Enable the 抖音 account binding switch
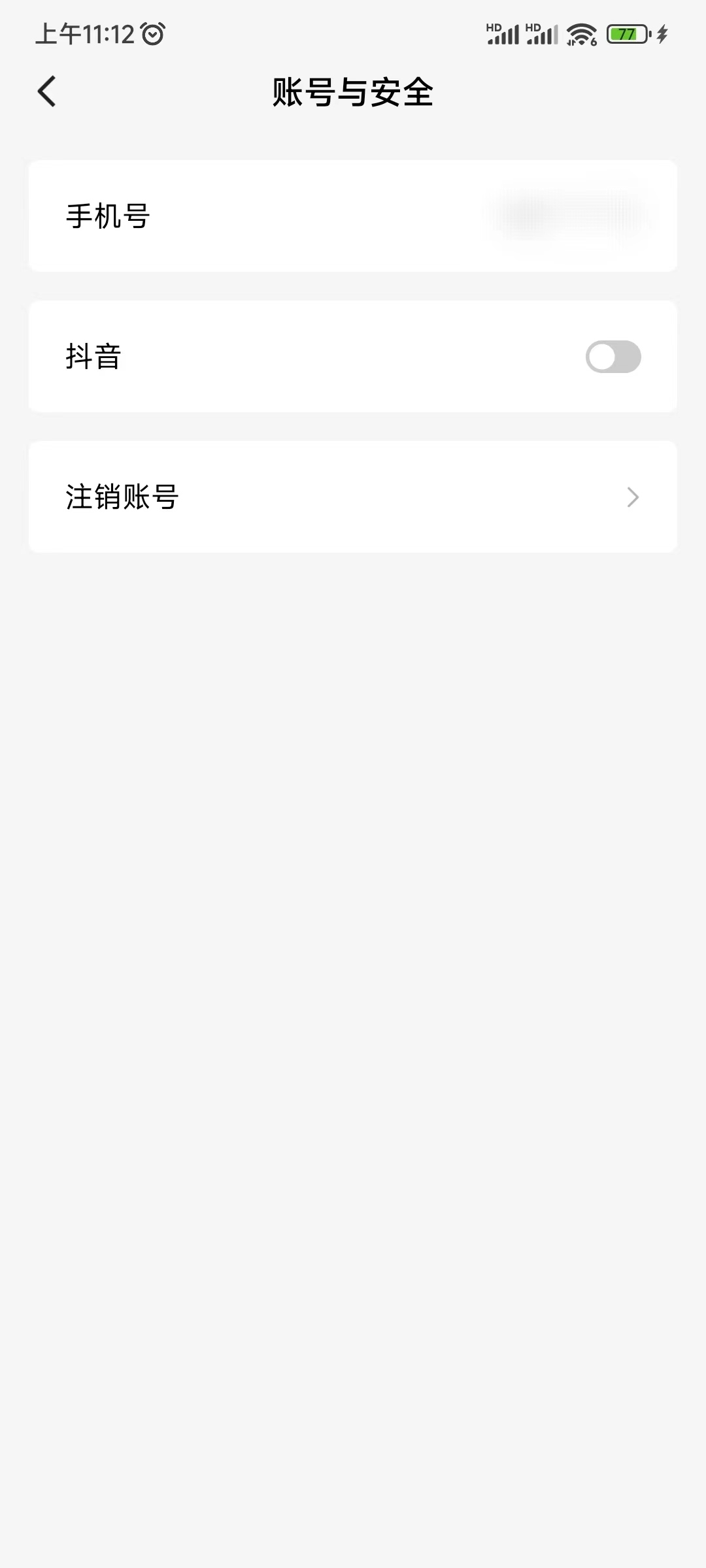This screenshot has height=1568, width=706. coord(613,357)
